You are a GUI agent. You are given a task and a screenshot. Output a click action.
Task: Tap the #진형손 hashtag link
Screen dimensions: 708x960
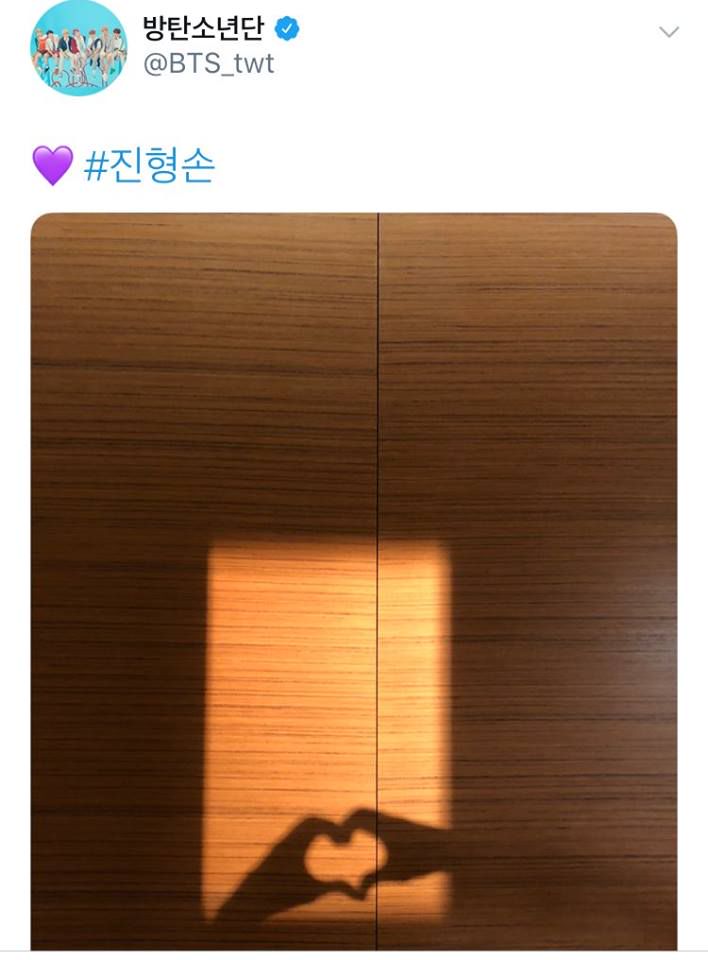click(x=148, y=165)
